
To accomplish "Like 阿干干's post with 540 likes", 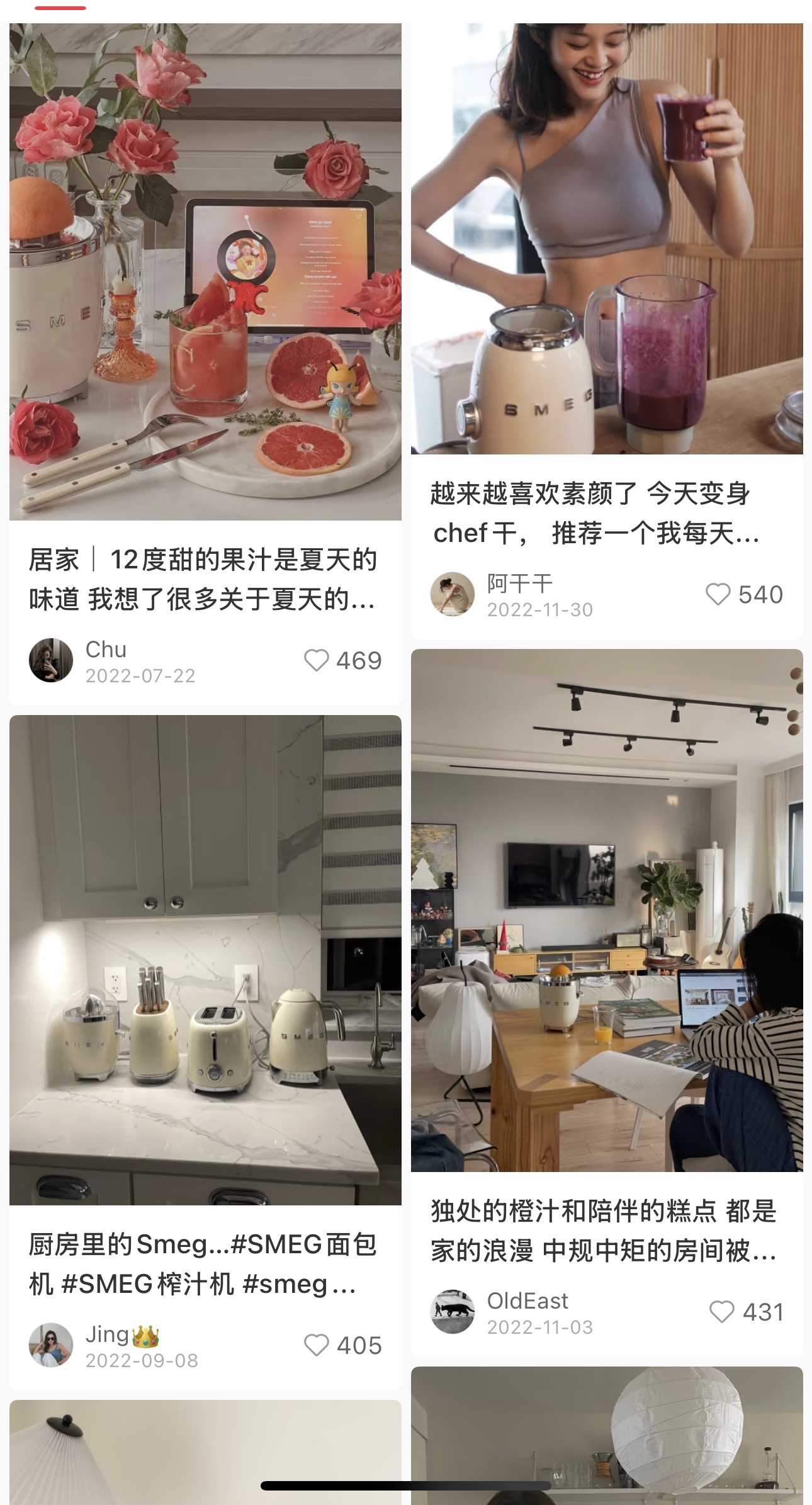I will (x=718, y=594).
